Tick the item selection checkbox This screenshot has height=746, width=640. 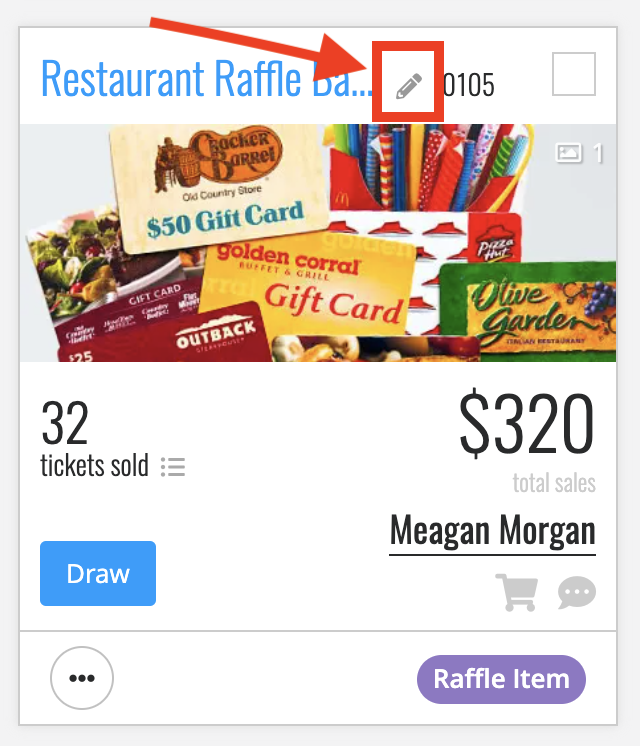573,74
